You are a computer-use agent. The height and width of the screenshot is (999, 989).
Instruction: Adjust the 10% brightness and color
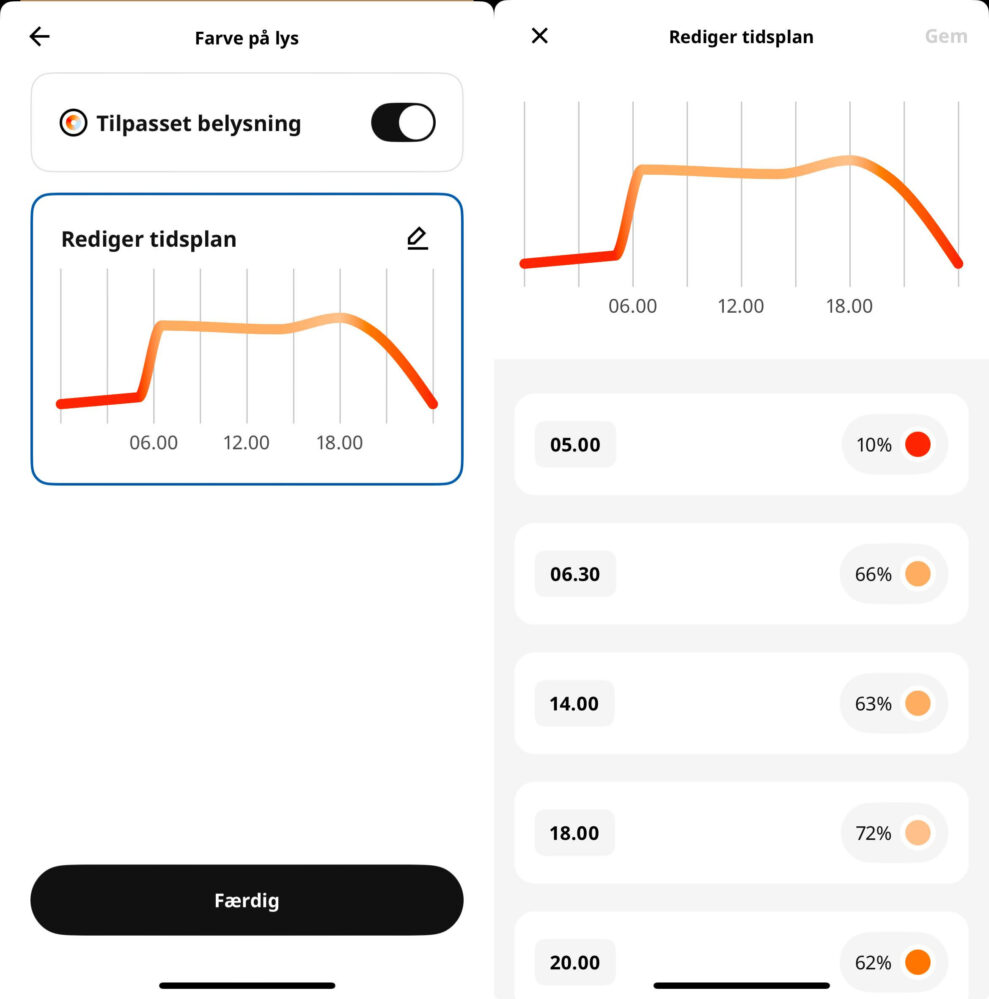pos(894,445)
